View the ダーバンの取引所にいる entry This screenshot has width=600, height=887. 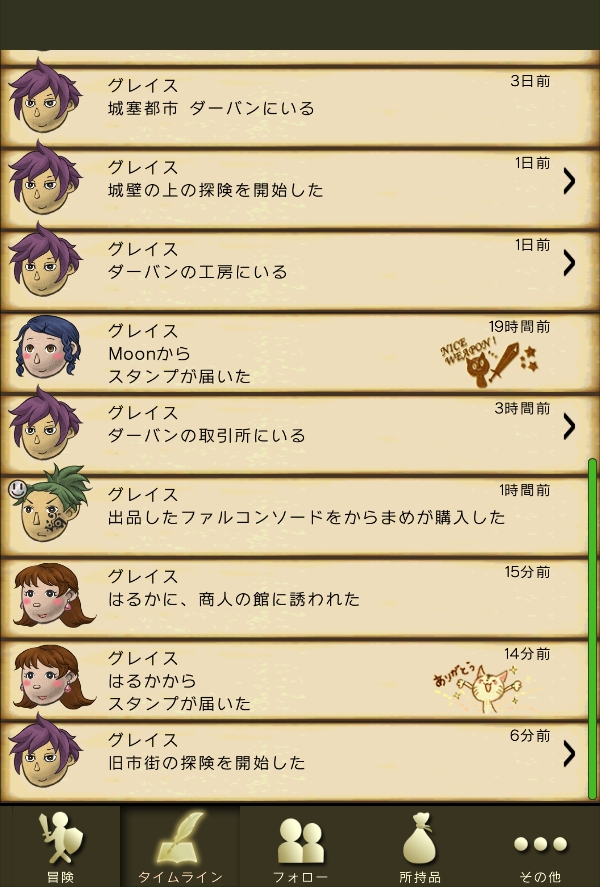(x=300, y=426)
